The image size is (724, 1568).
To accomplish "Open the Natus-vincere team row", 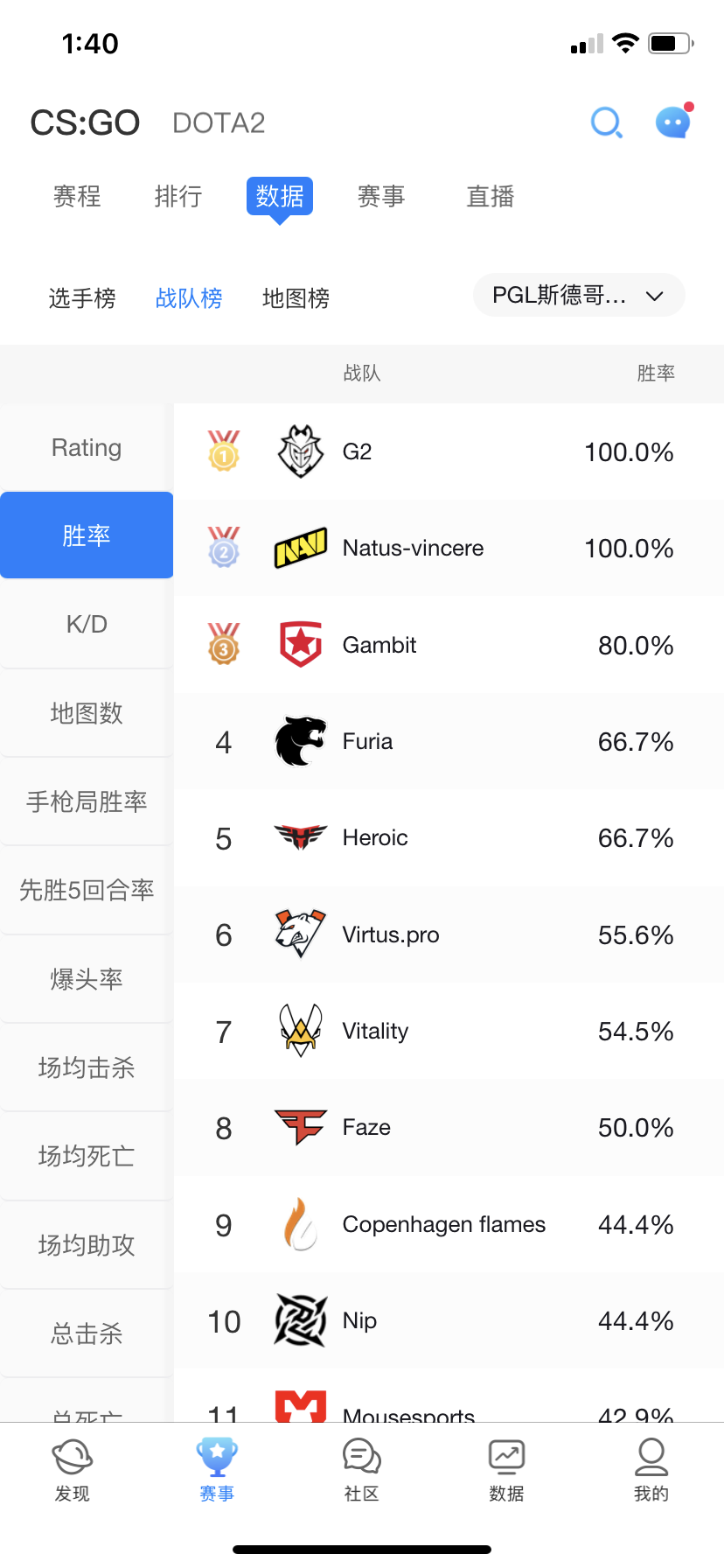I will coord(448,549).
